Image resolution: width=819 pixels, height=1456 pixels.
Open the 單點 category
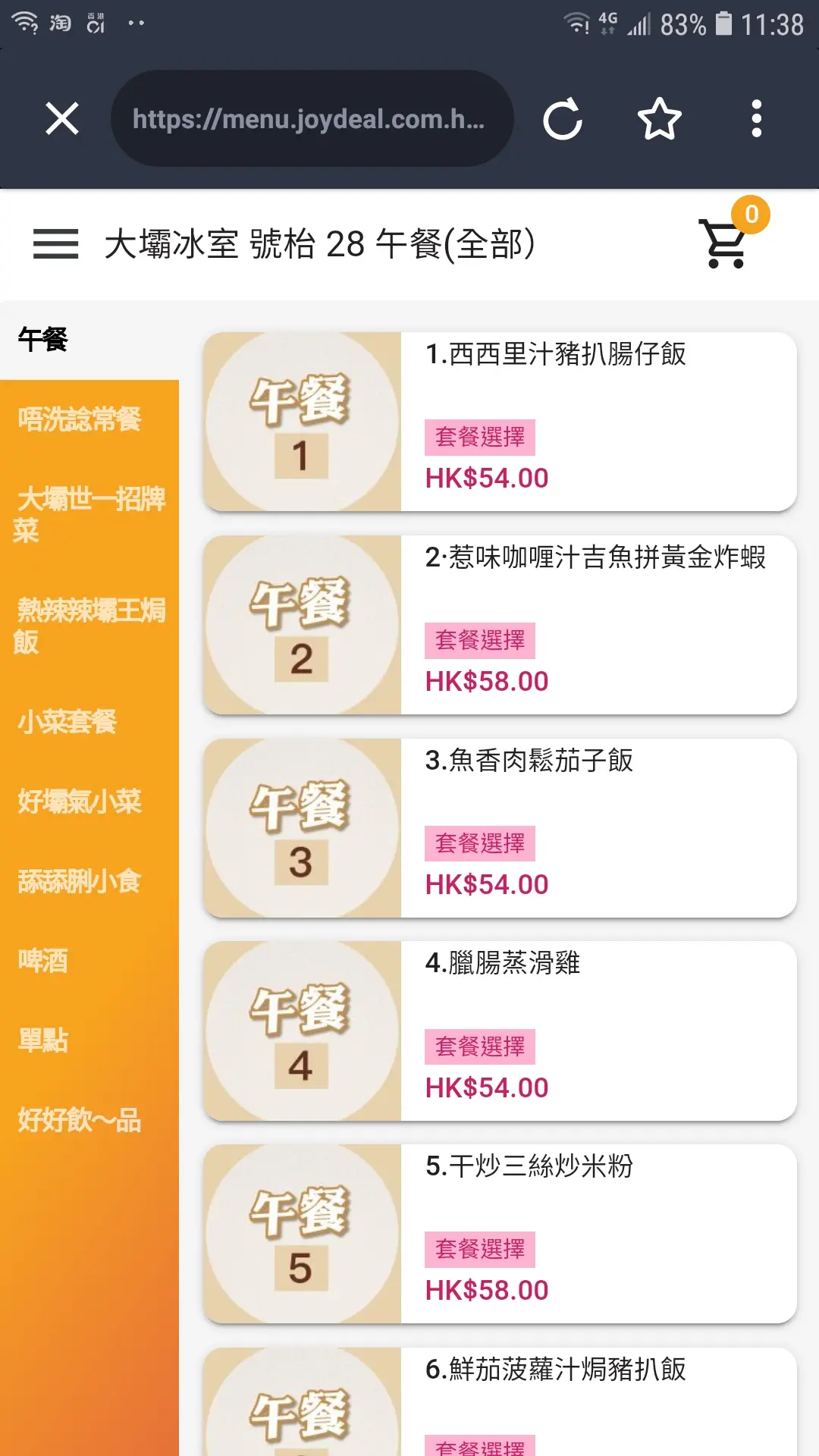coord(43,1040)
